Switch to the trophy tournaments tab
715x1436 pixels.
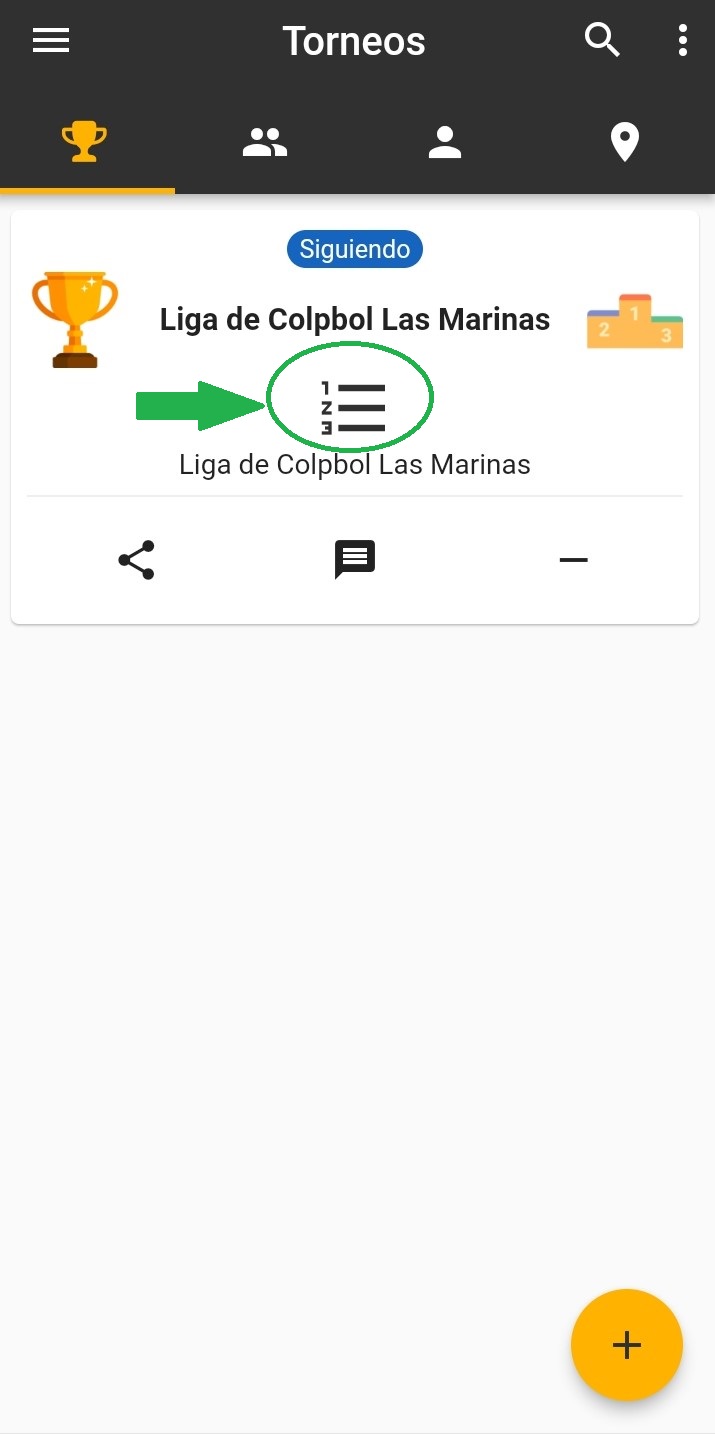coord(85,143)
